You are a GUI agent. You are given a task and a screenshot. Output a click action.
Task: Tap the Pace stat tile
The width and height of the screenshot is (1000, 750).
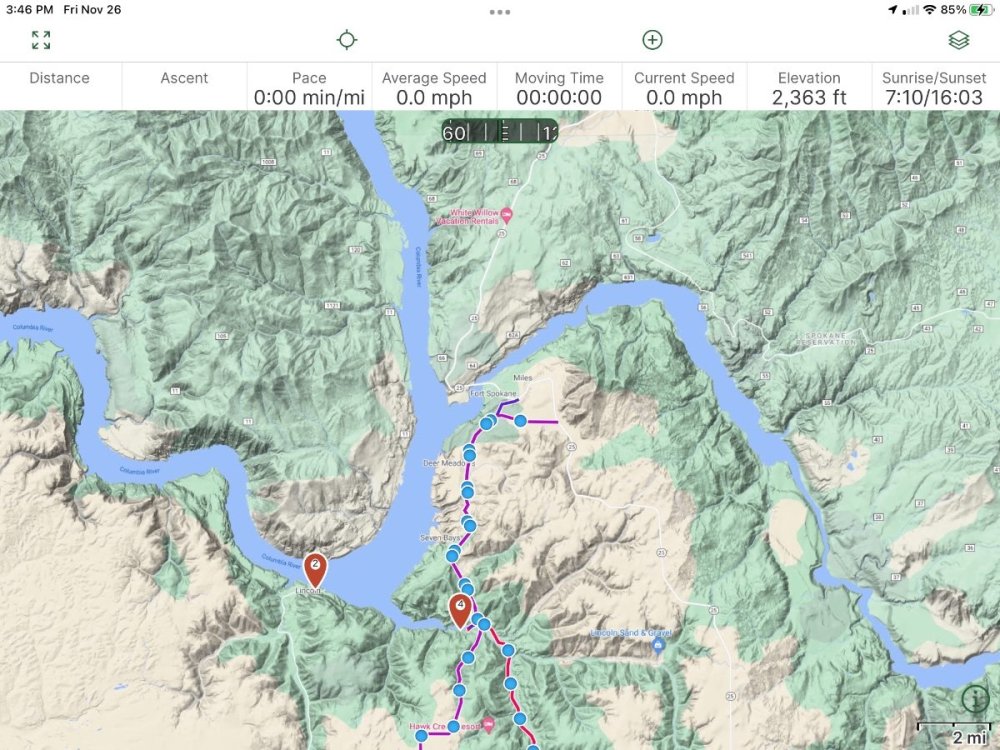(x=309, y=87)
